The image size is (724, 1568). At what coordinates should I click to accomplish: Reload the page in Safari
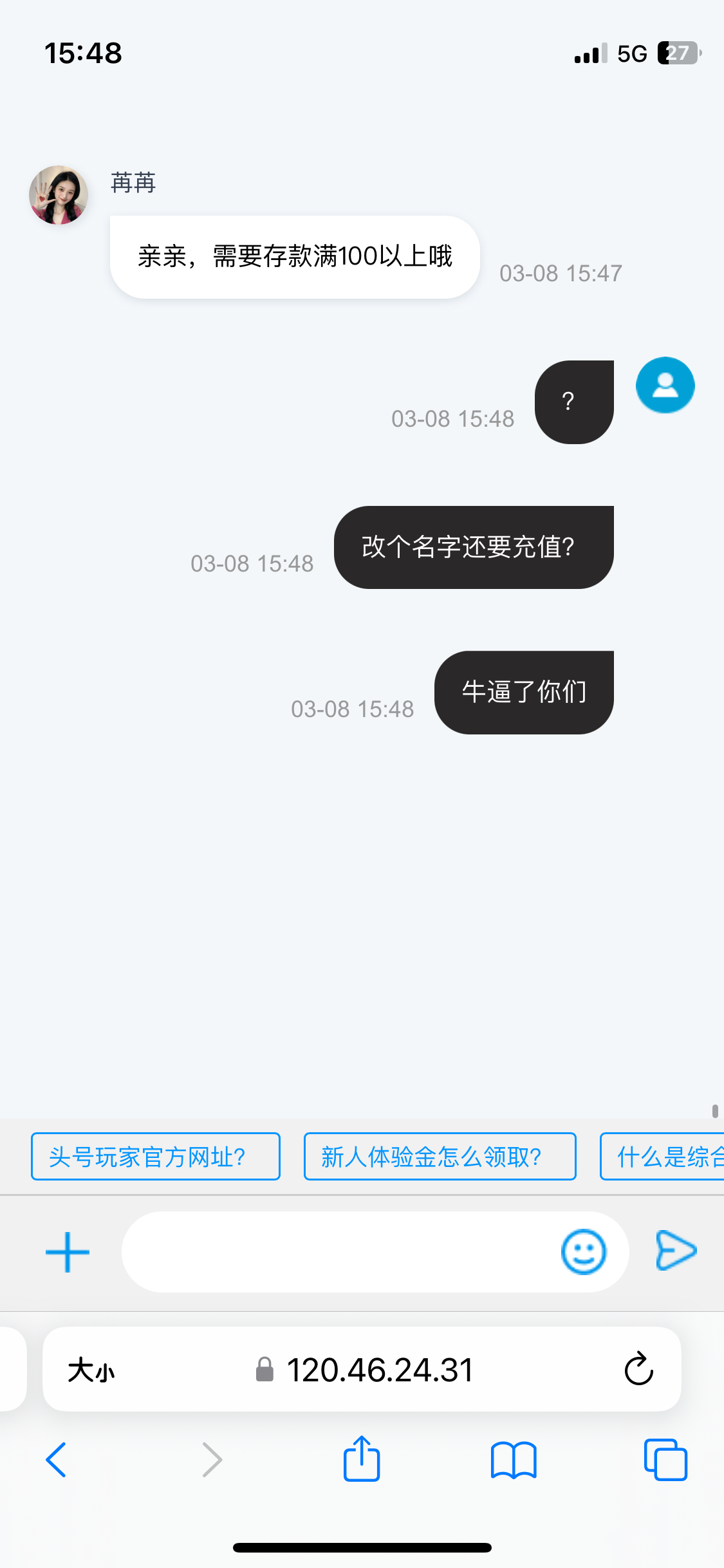pyautogui.click(x=638, y=1369)
